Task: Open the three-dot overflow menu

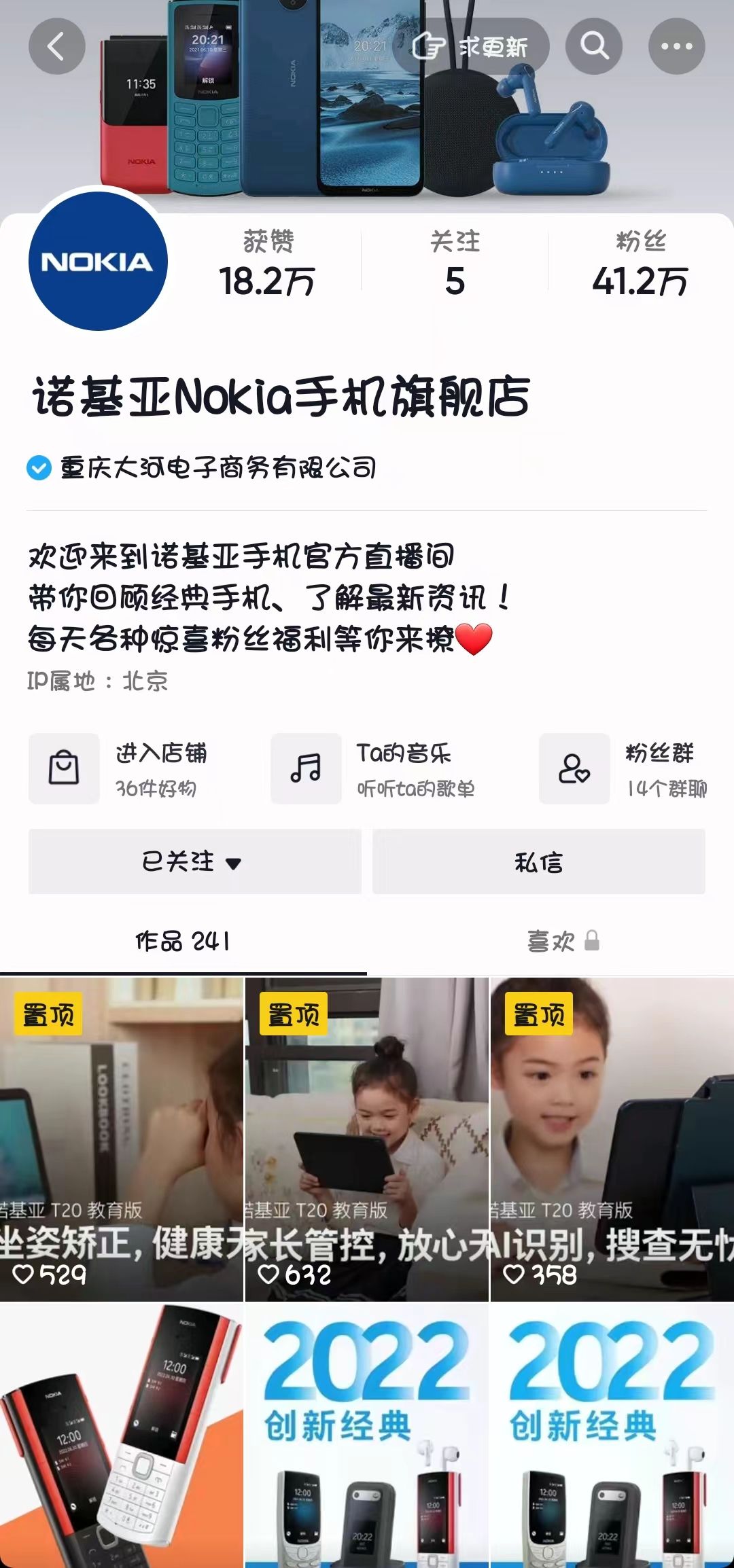Action: click(x=676, y=47)
